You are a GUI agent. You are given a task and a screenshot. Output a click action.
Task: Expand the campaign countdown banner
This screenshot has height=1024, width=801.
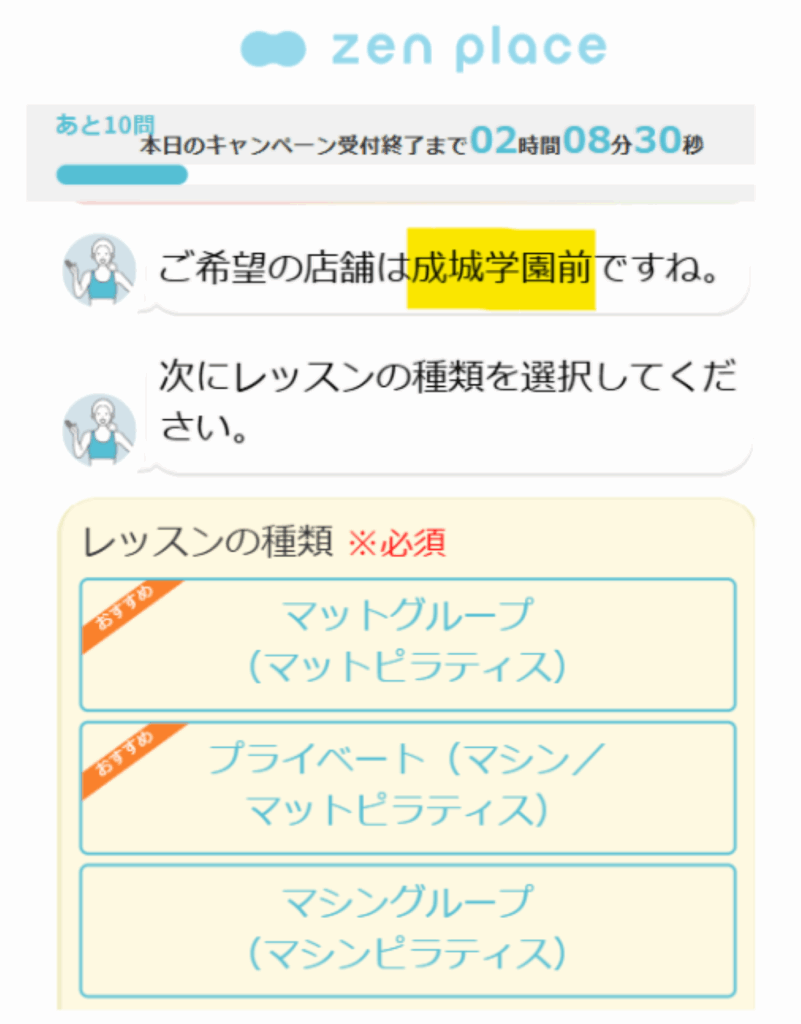(x=400, y=147)
